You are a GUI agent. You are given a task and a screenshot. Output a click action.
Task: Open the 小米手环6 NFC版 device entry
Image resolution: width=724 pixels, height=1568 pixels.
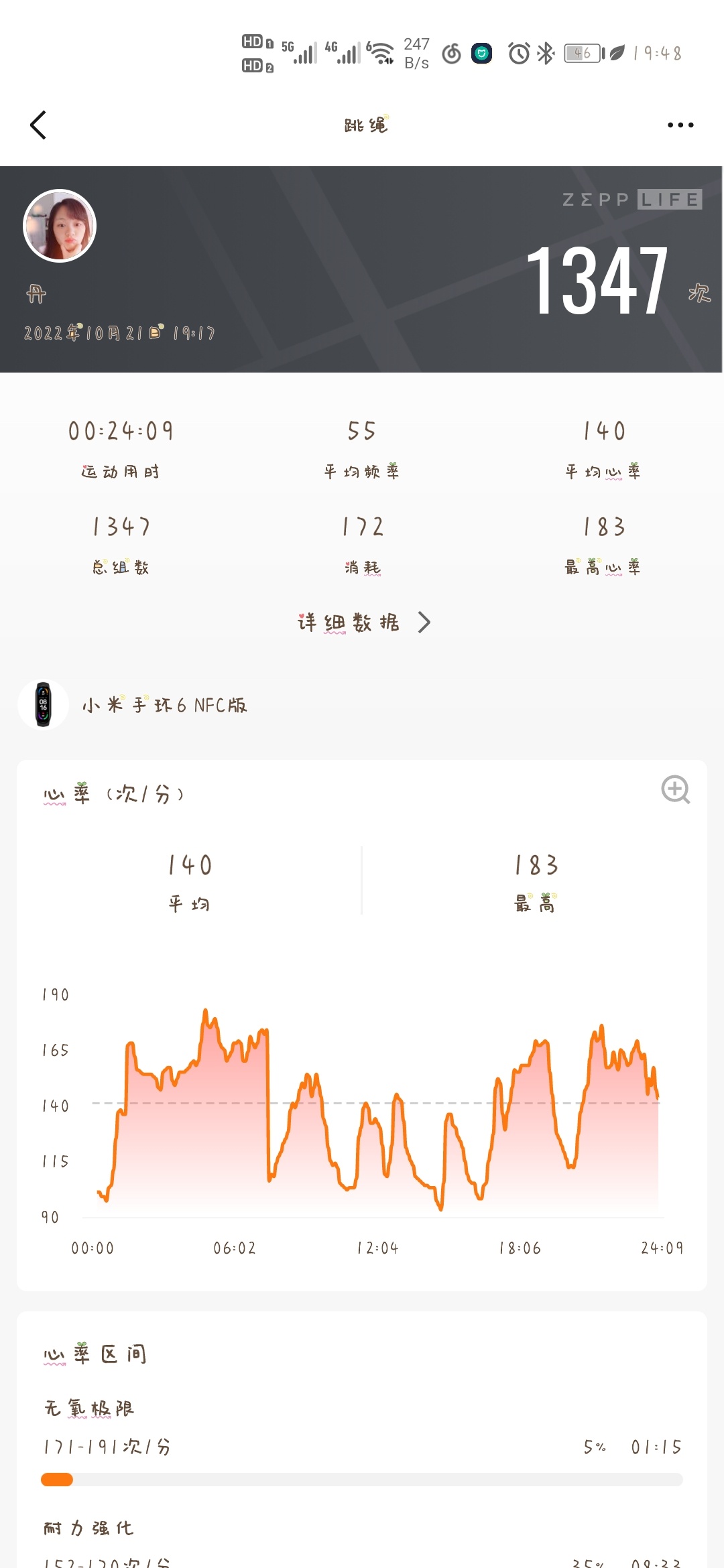pyautogui.click(x=164, y=705)
